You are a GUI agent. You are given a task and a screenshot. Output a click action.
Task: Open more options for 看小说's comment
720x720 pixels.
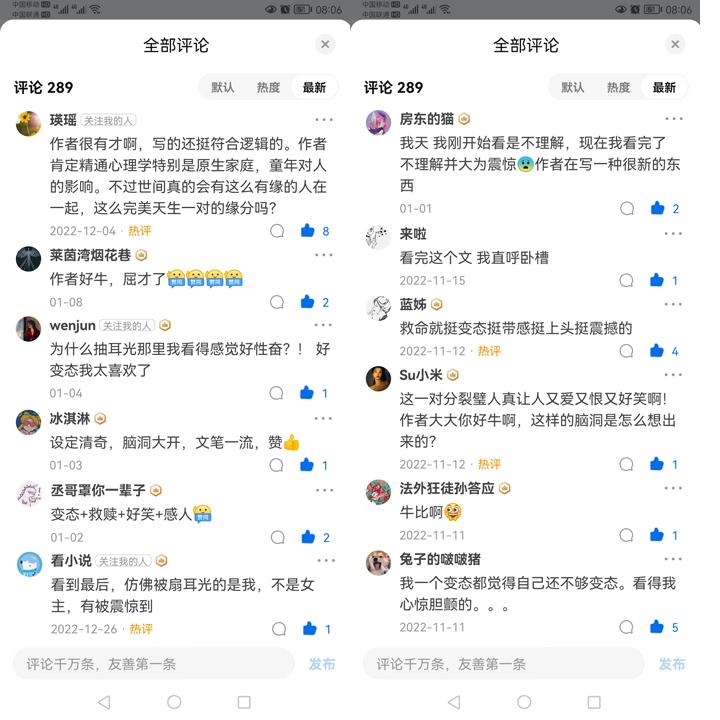point(323,561)
